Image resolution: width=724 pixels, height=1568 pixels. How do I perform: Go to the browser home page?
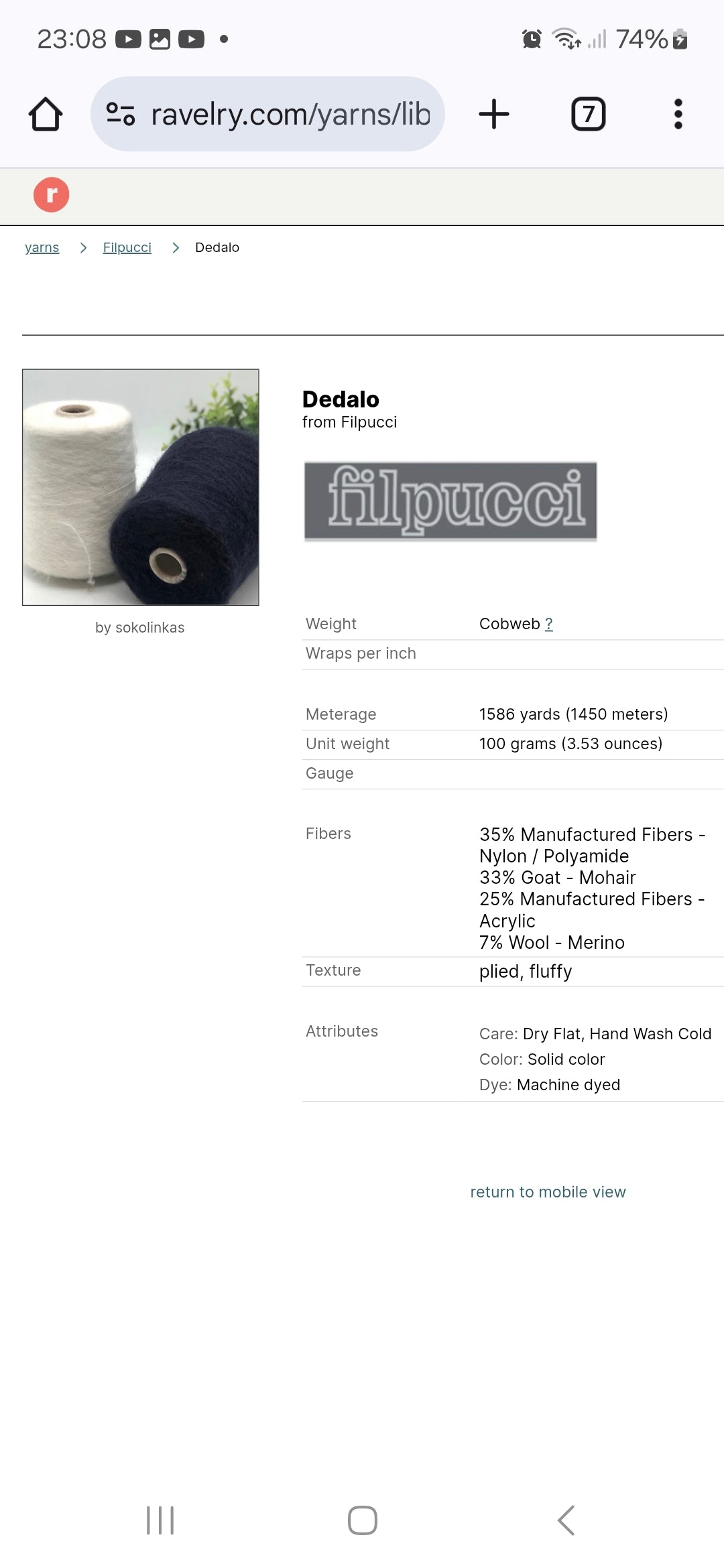pos(46,114)
